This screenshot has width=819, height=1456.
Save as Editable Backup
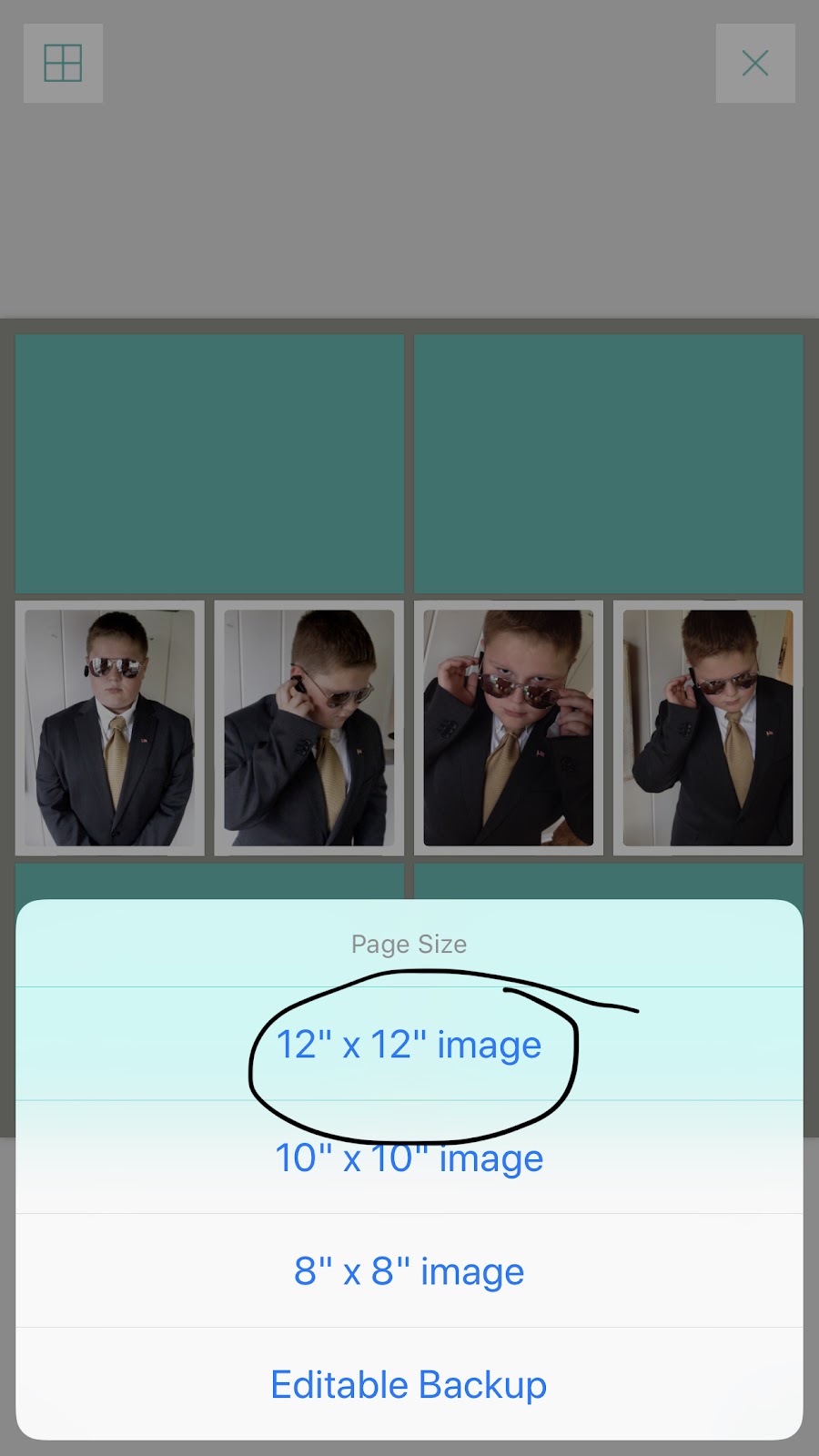[409, 1384]
